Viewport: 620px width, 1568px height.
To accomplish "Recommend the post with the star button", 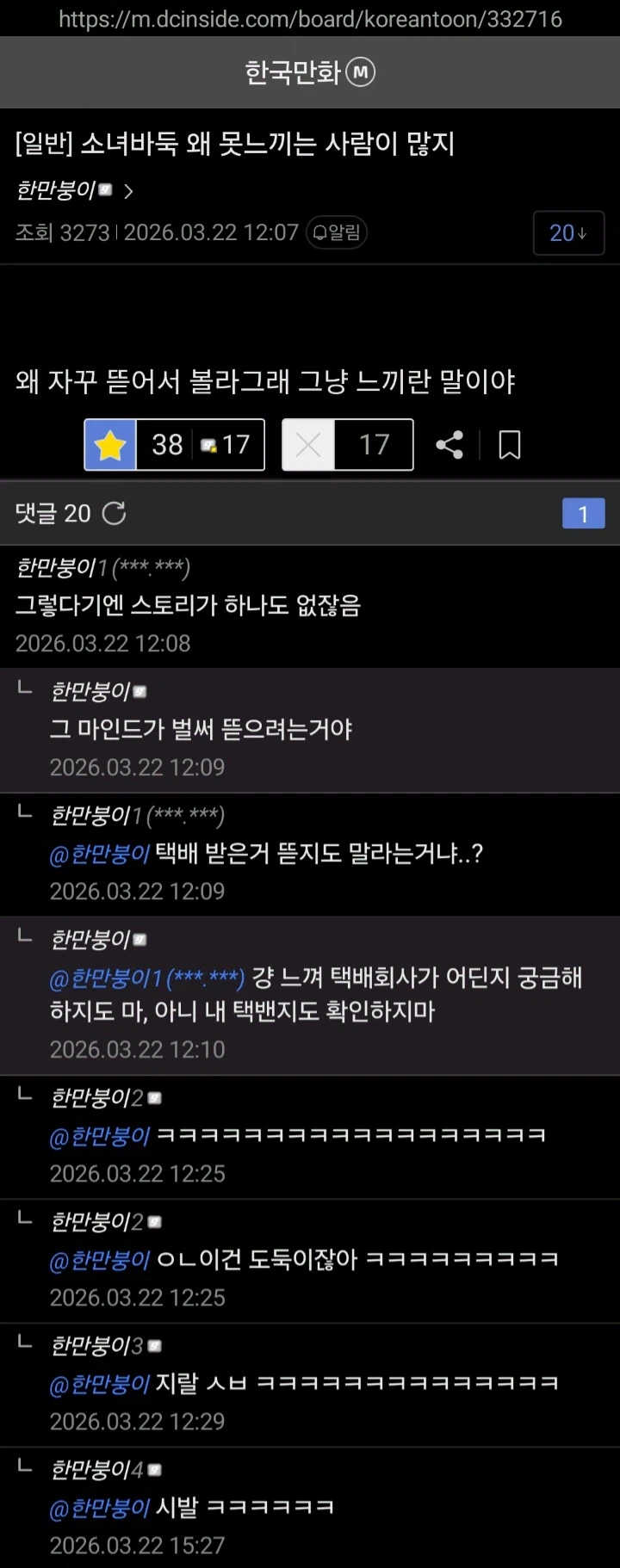I will tap(110, 445).
